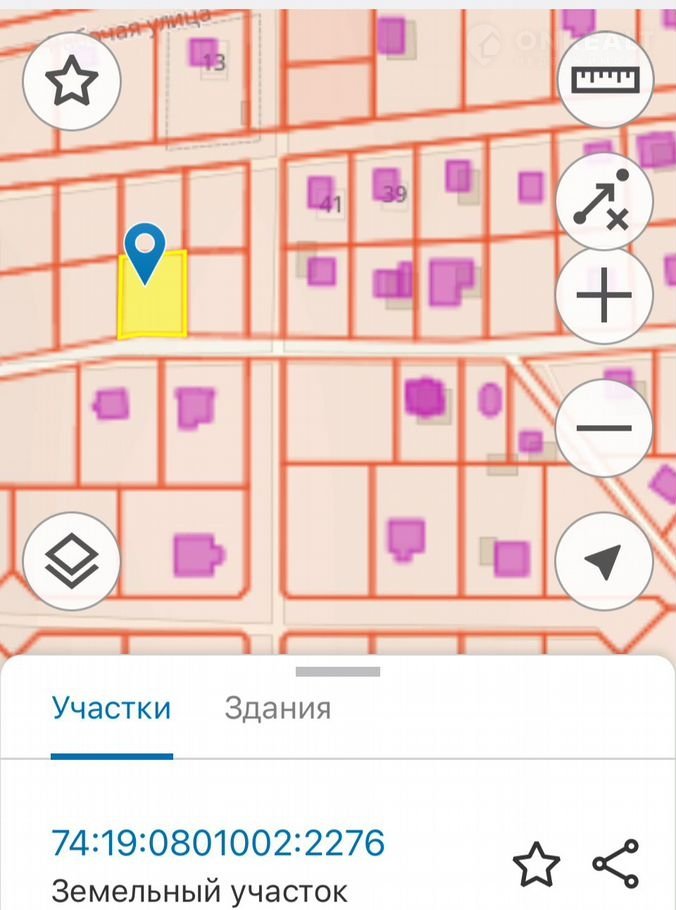Open the map layers selector
The height and width of the screenshot is (910, 676).
point(71,561)
